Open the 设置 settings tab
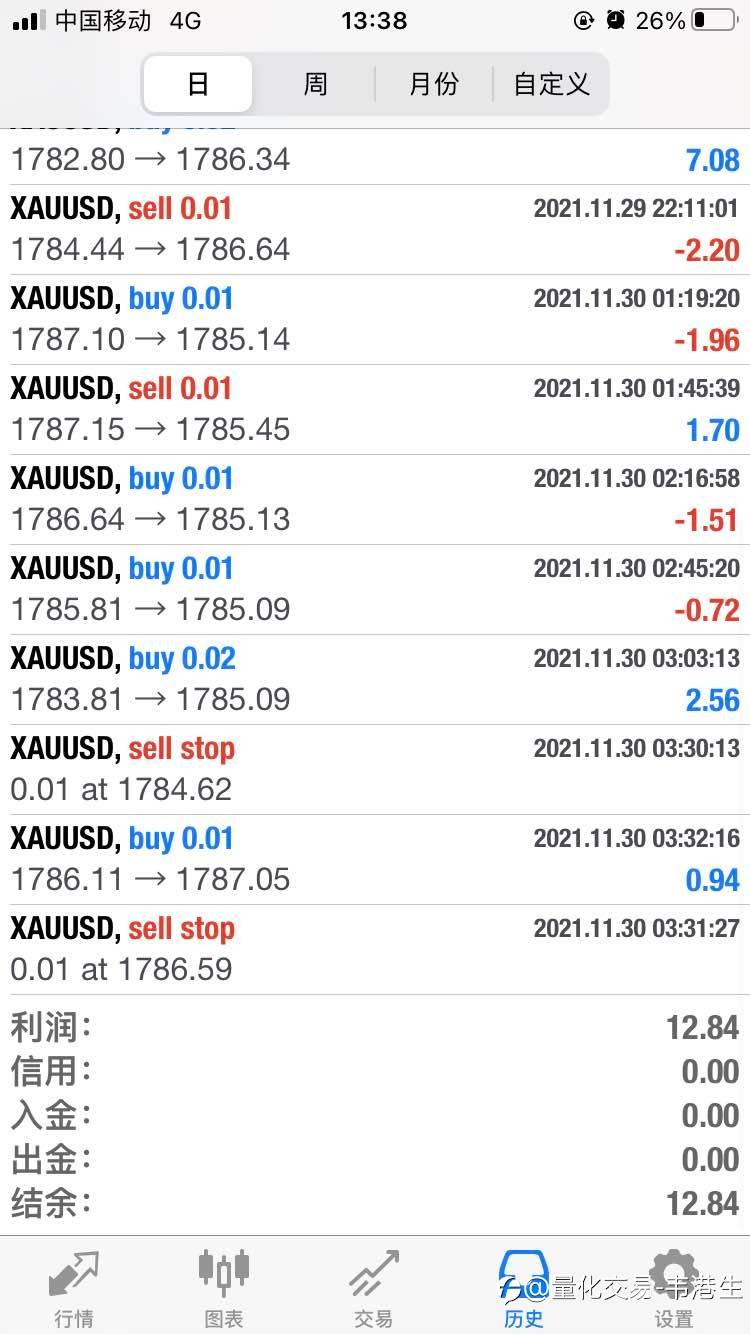Viewport: 750px width, 1334px height. point(674,1287)
